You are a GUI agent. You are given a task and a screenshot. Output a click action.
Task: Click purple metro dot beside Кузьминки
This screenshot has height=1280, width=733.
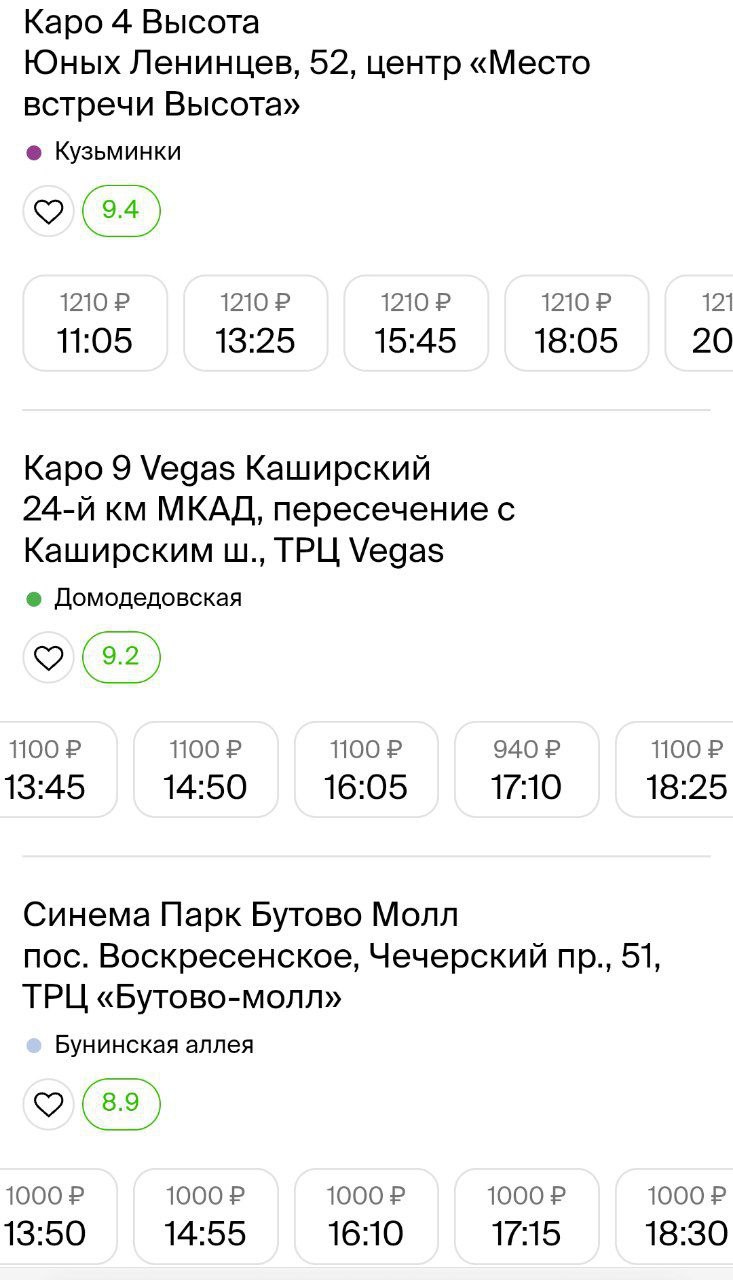(x=32, y=151)
